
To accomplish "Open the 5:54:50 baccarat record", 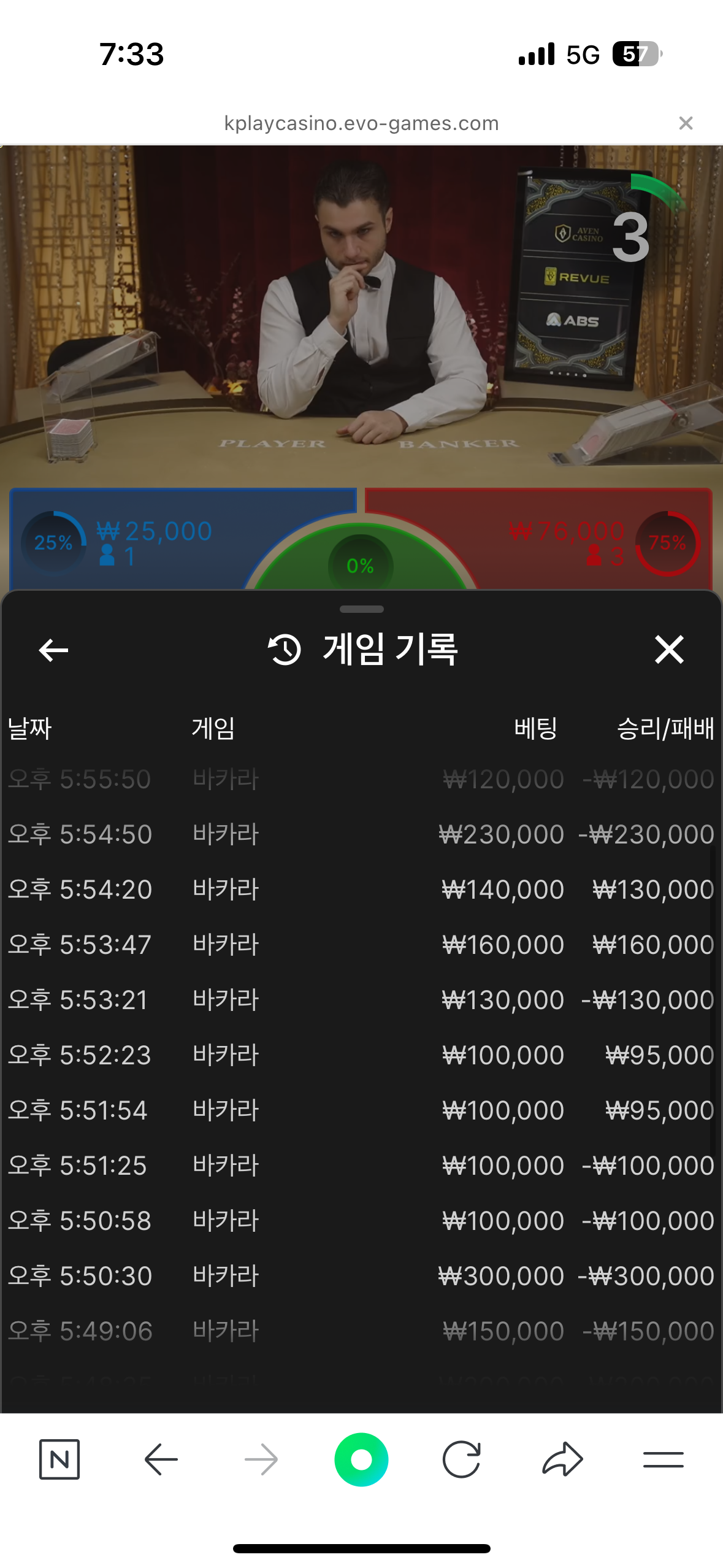I will tap(361, 834).
